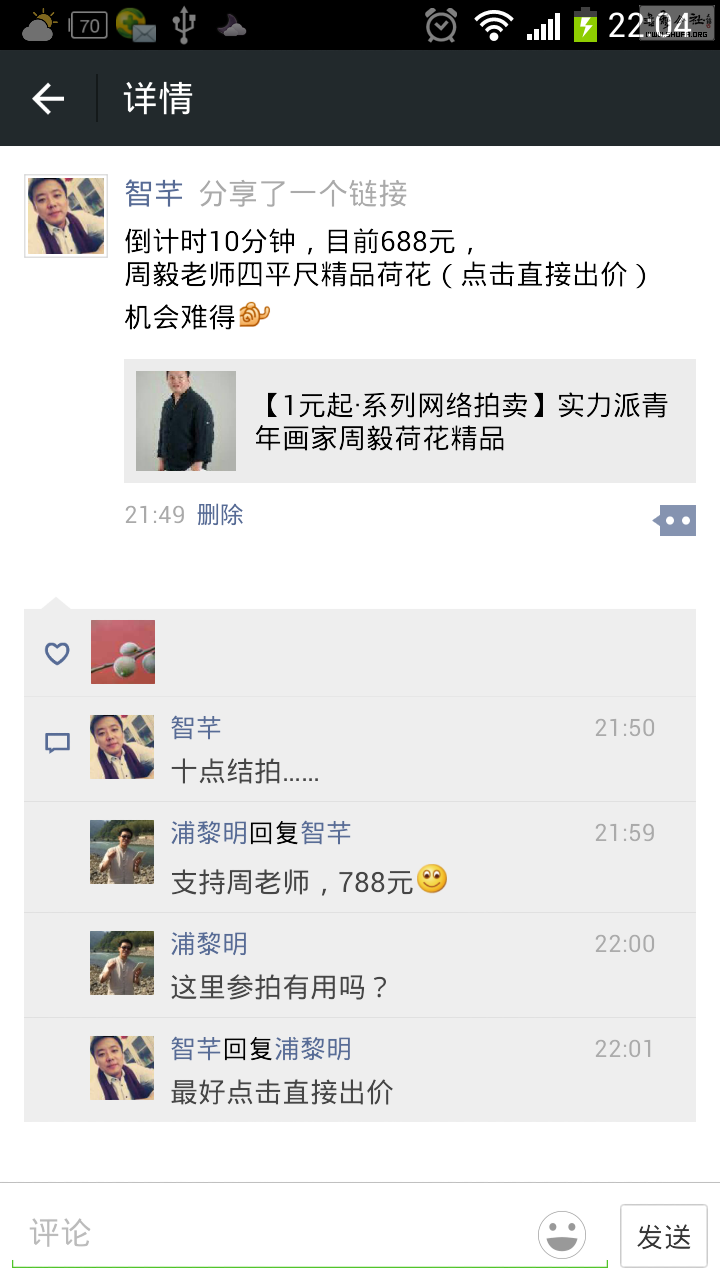Open 浦黎明's name link in the 21:59 reply
Image resolution: width=720 pixels, height=1280 pixels.
point(209,833)
